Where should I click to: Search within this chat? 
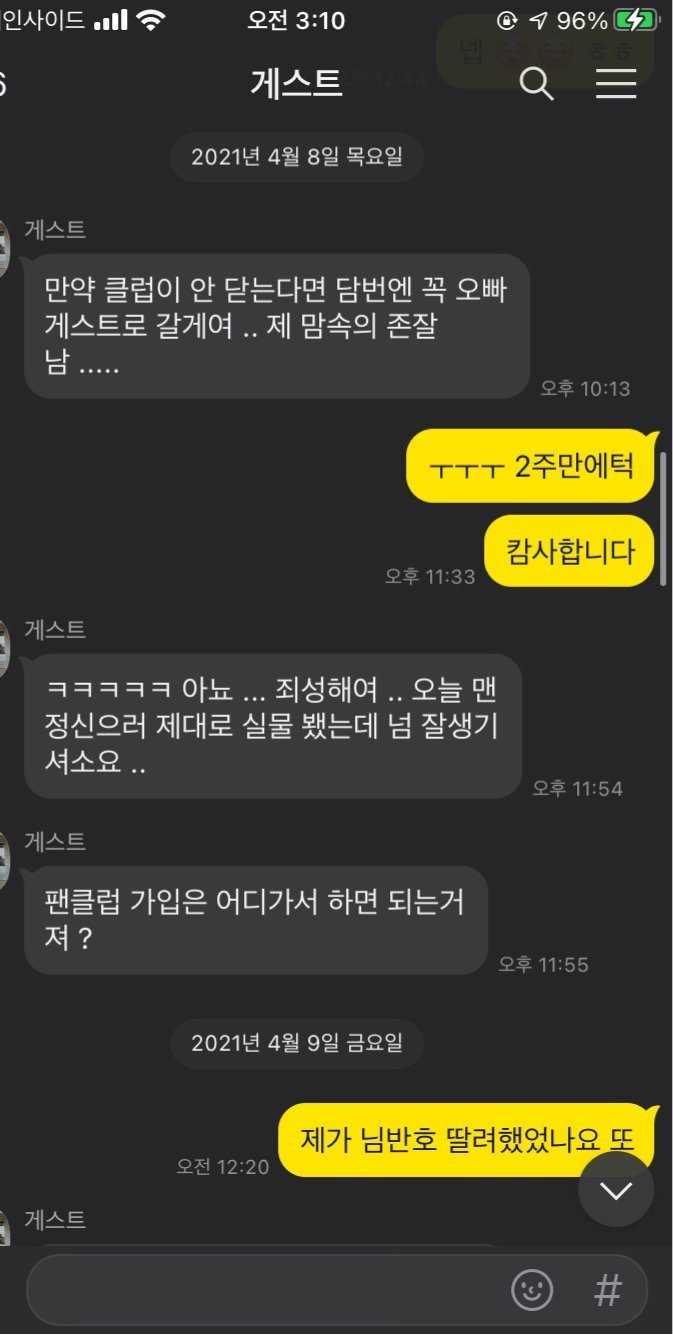tap(536, 85)
